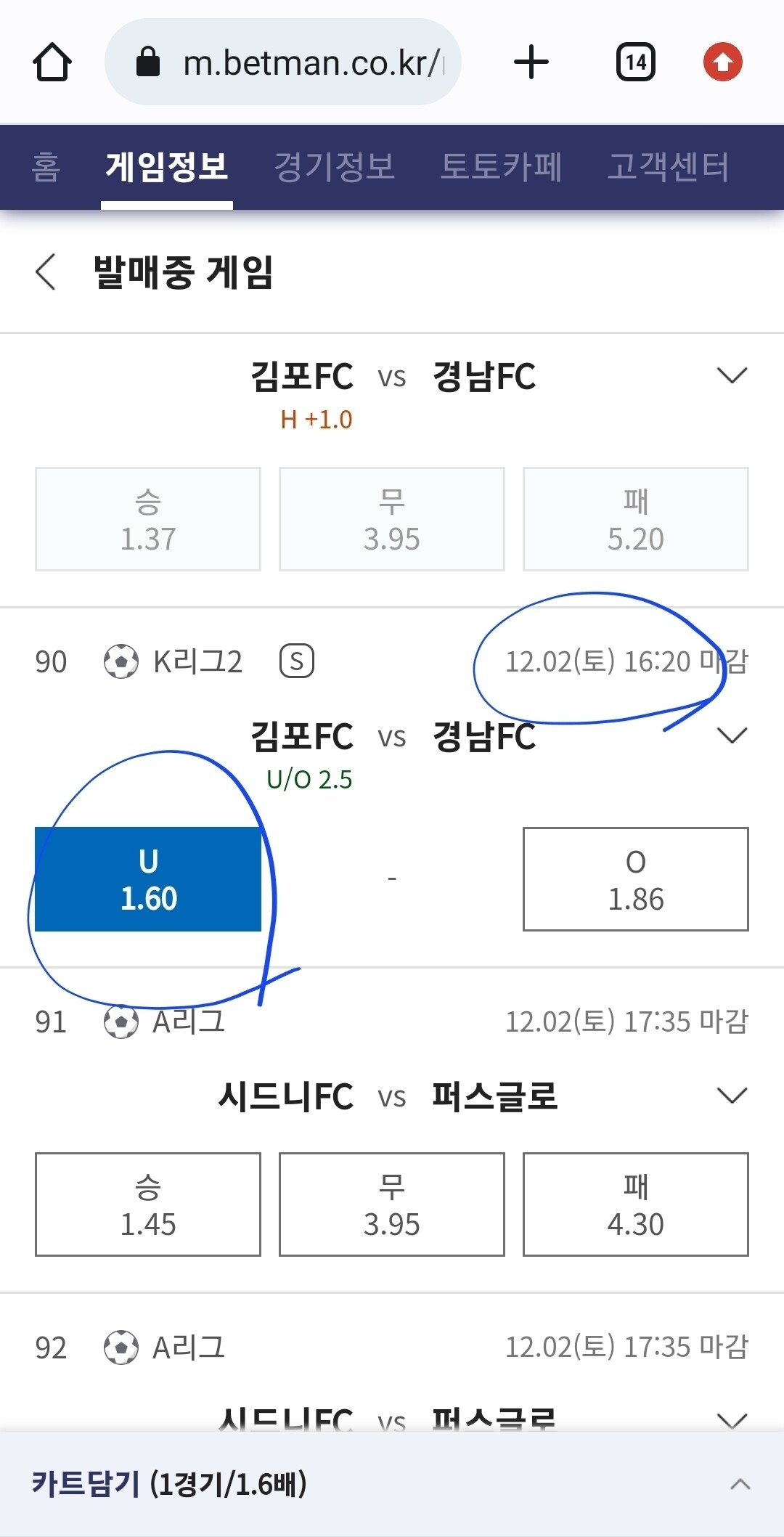Click the padlock icon in the address bar
The height and width of the screenshot is (1537, 784).
[x=149, y=61]
